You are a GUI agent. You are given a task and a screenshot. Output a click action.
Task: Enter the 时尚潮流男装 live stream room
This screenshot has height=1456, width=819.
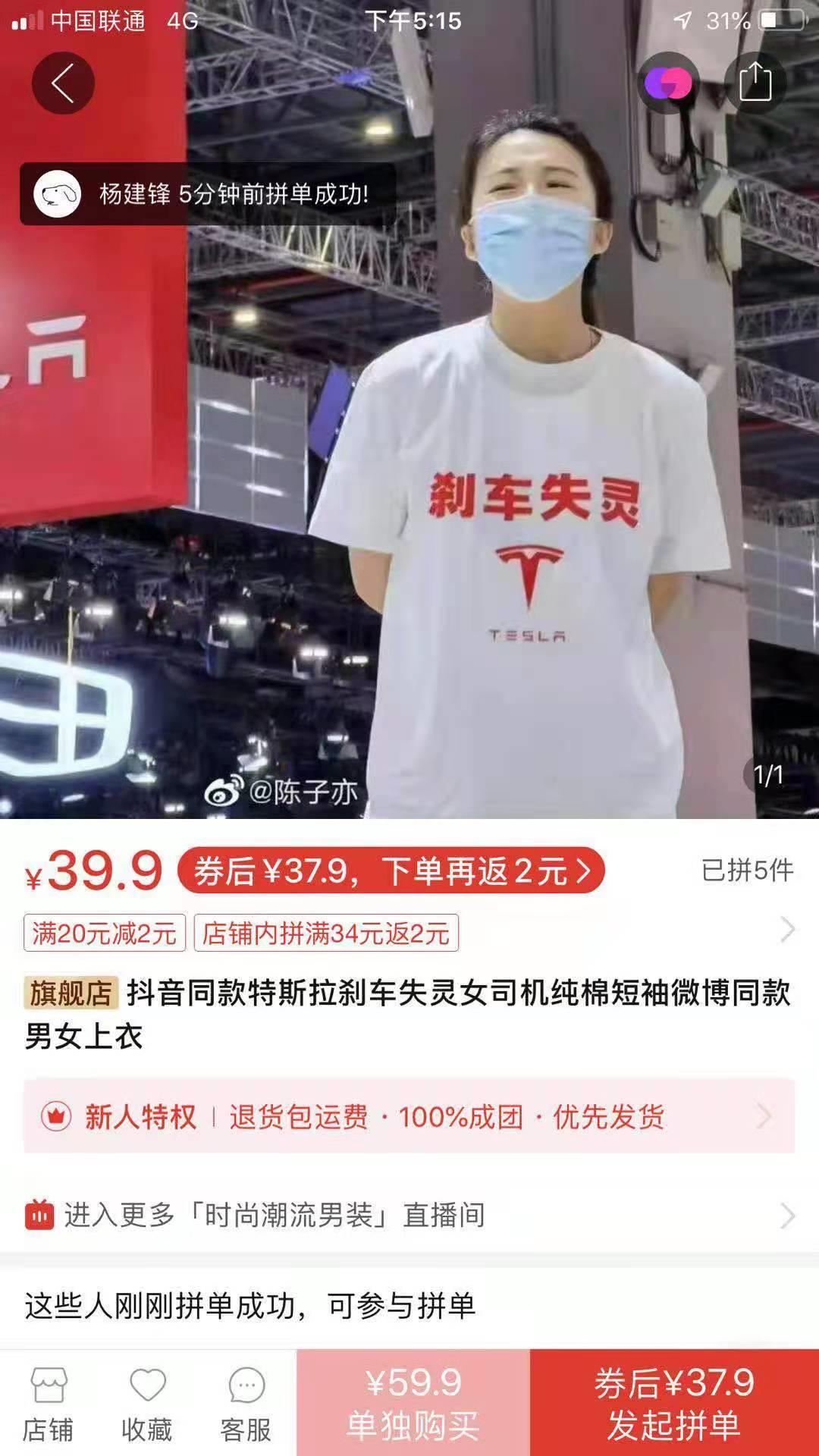(409, 1215)
